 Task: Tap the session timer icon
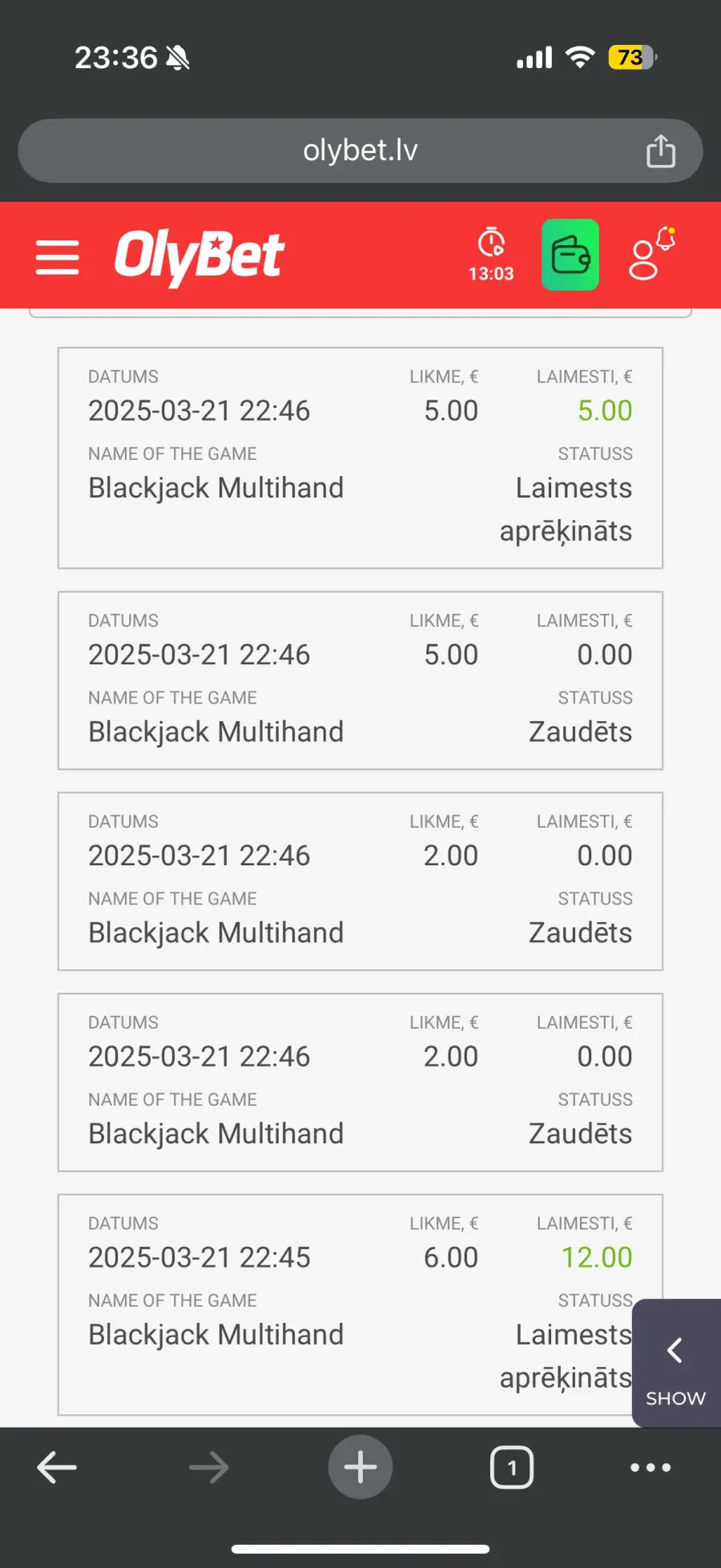(491, 254)
